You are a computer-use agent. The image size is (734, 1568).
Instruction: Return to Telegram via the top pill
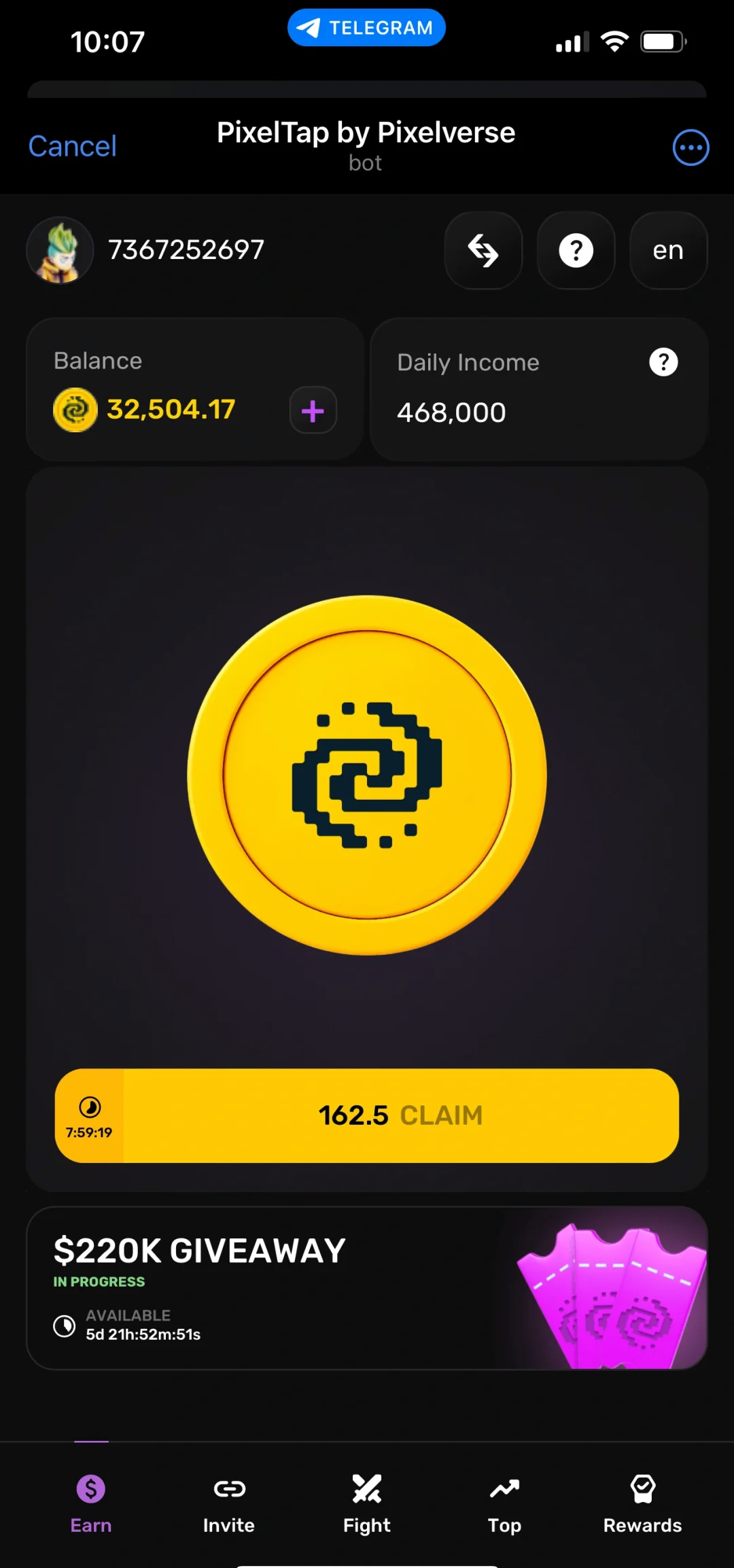pyautogui.click(x=366, y=28)
